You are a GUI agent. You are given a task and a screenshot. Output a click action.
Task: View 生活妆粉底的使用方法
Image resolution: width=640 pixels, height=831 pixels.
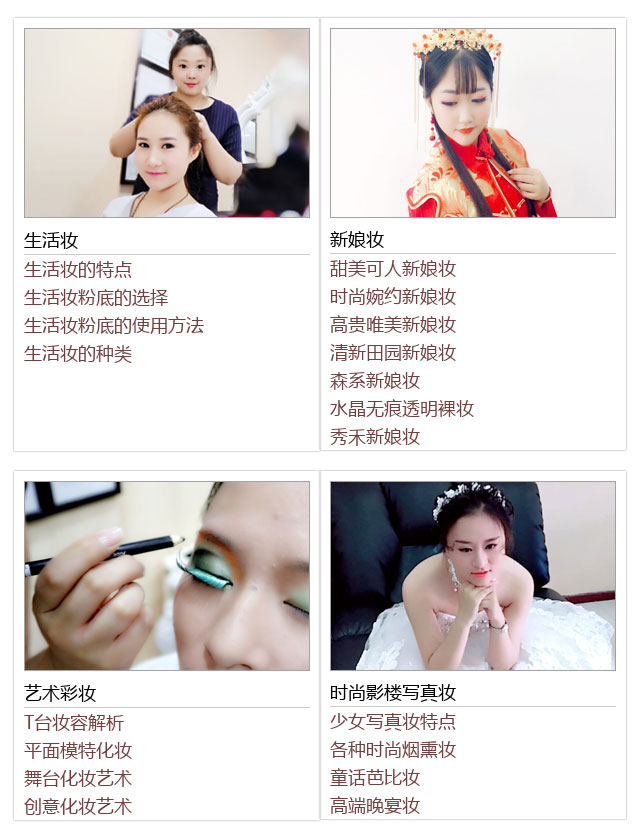point(114,326)
